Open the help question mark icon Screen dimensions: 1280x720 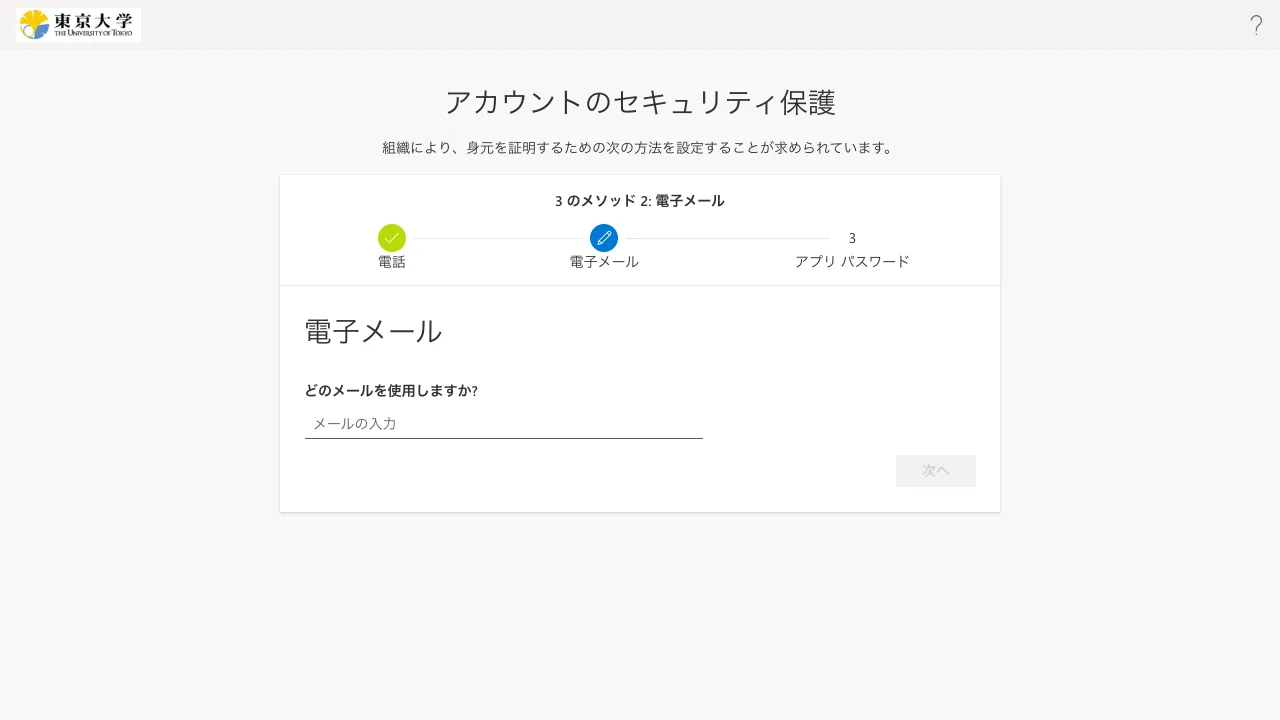(1256, 25)
